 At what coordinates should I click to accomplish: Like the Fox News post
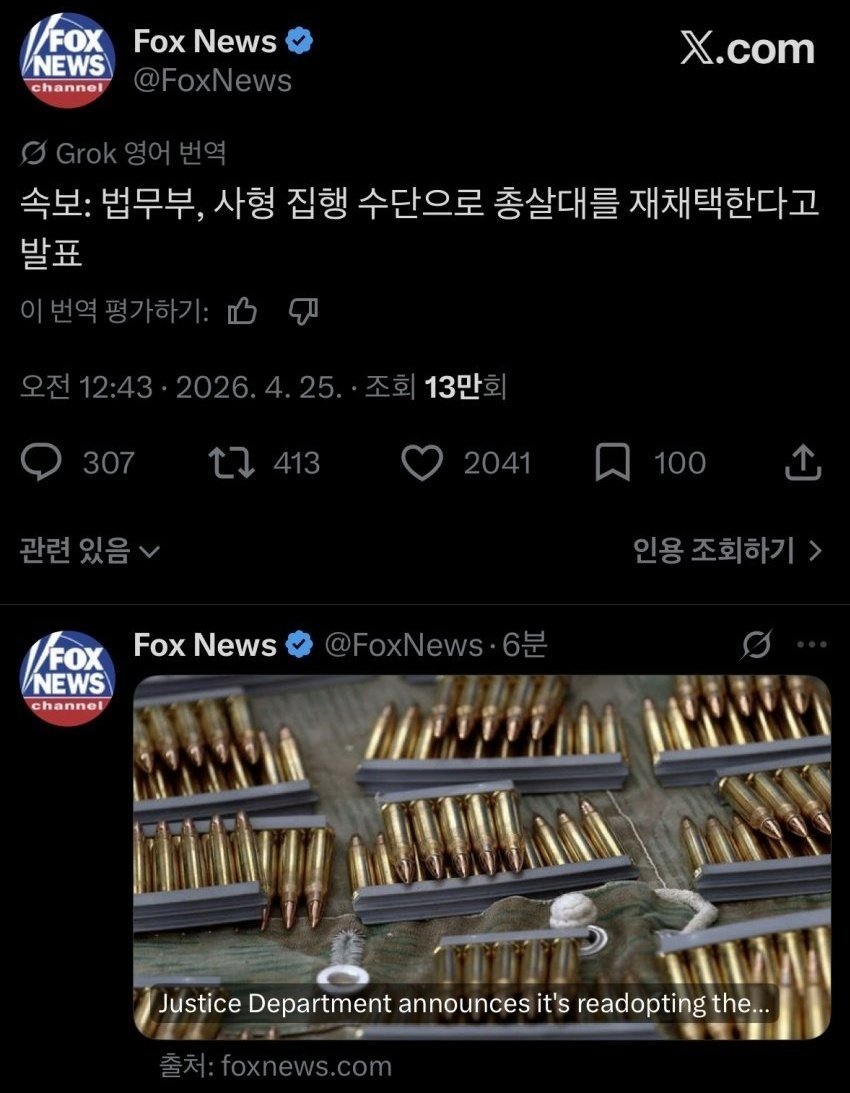coord(422,462)
